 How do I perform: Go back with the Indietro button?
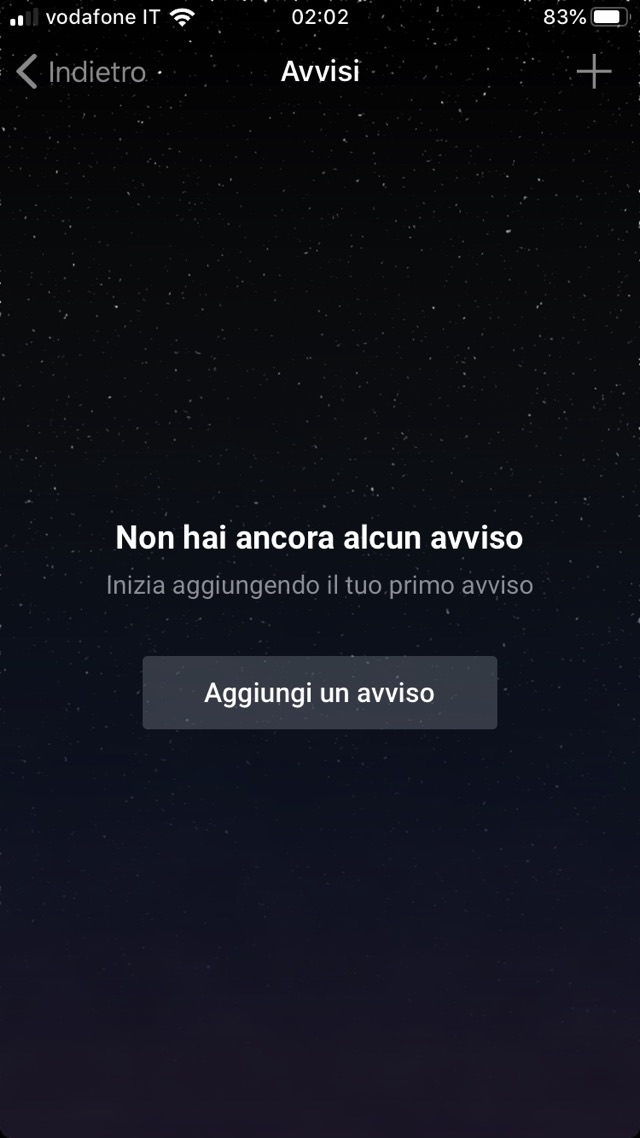(82, 72)
